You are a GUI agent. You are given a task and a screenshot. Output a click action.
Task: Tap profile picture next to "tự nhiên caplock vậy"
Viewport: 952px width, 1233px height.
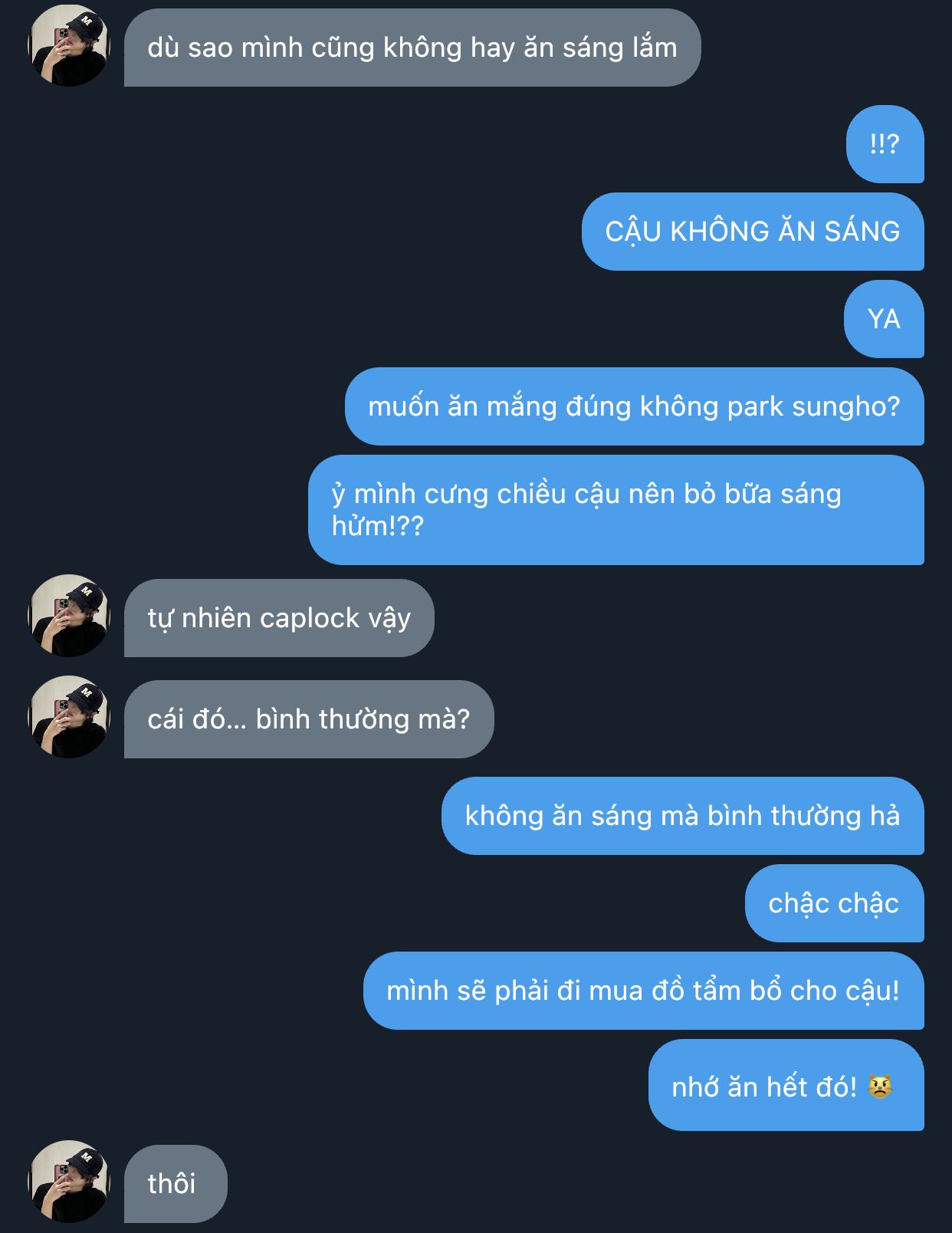tap(69, 616)
